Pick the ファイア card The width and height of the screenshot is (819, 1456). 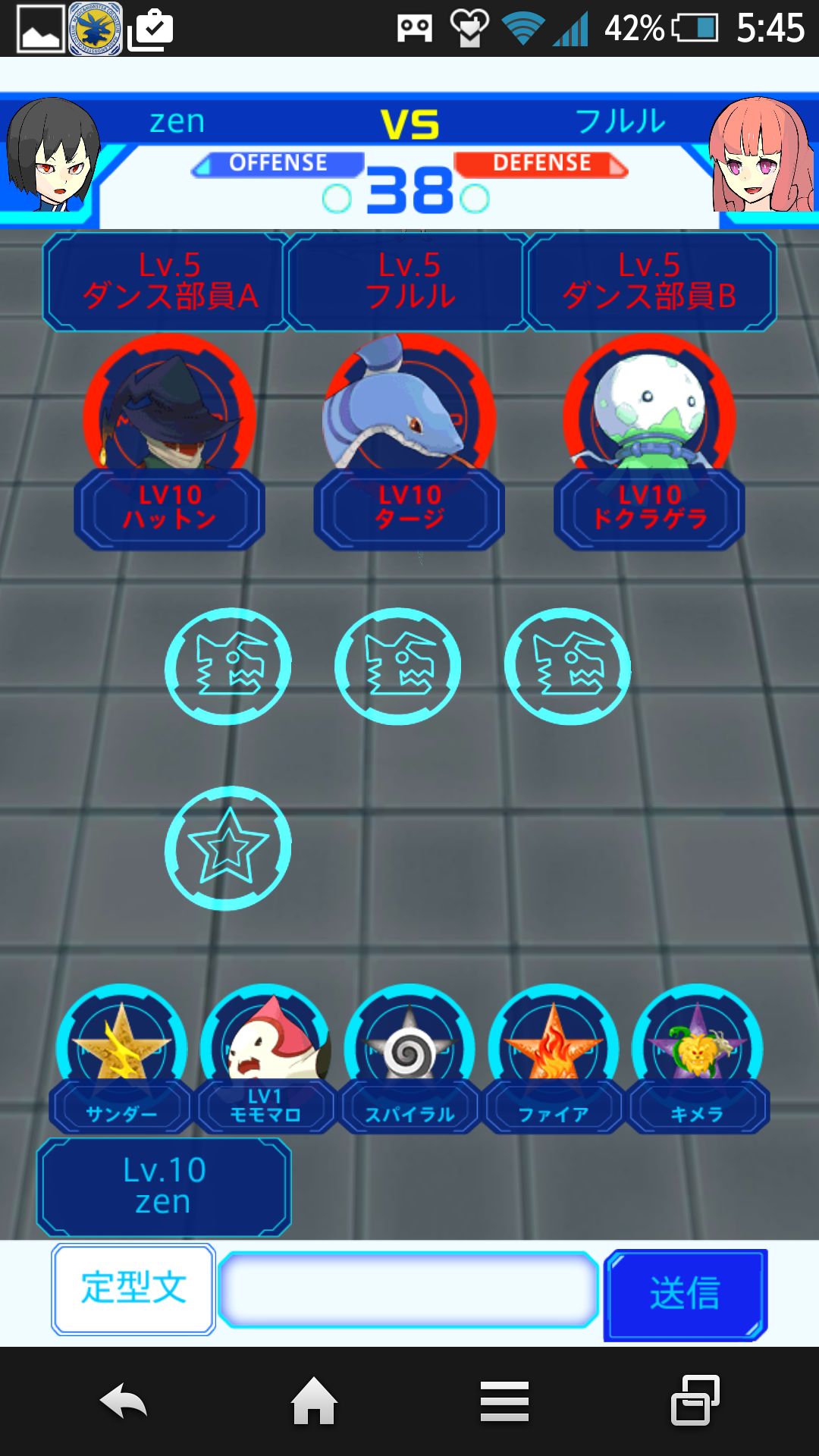click(554, 1054)
